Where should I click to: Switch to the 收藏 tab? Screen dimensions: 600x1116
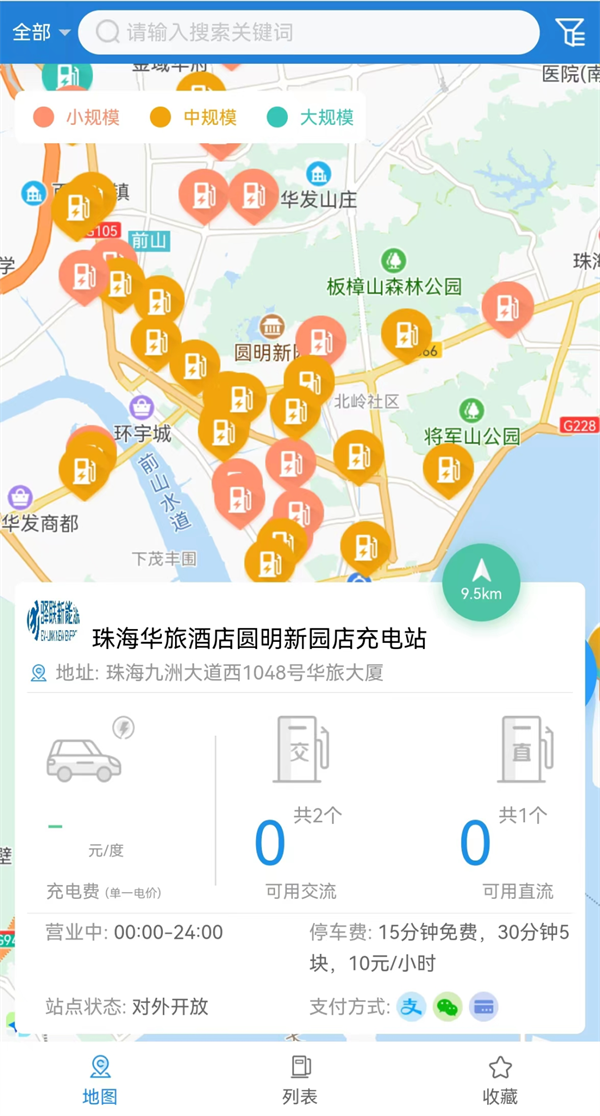click(x=500, y=1080)
